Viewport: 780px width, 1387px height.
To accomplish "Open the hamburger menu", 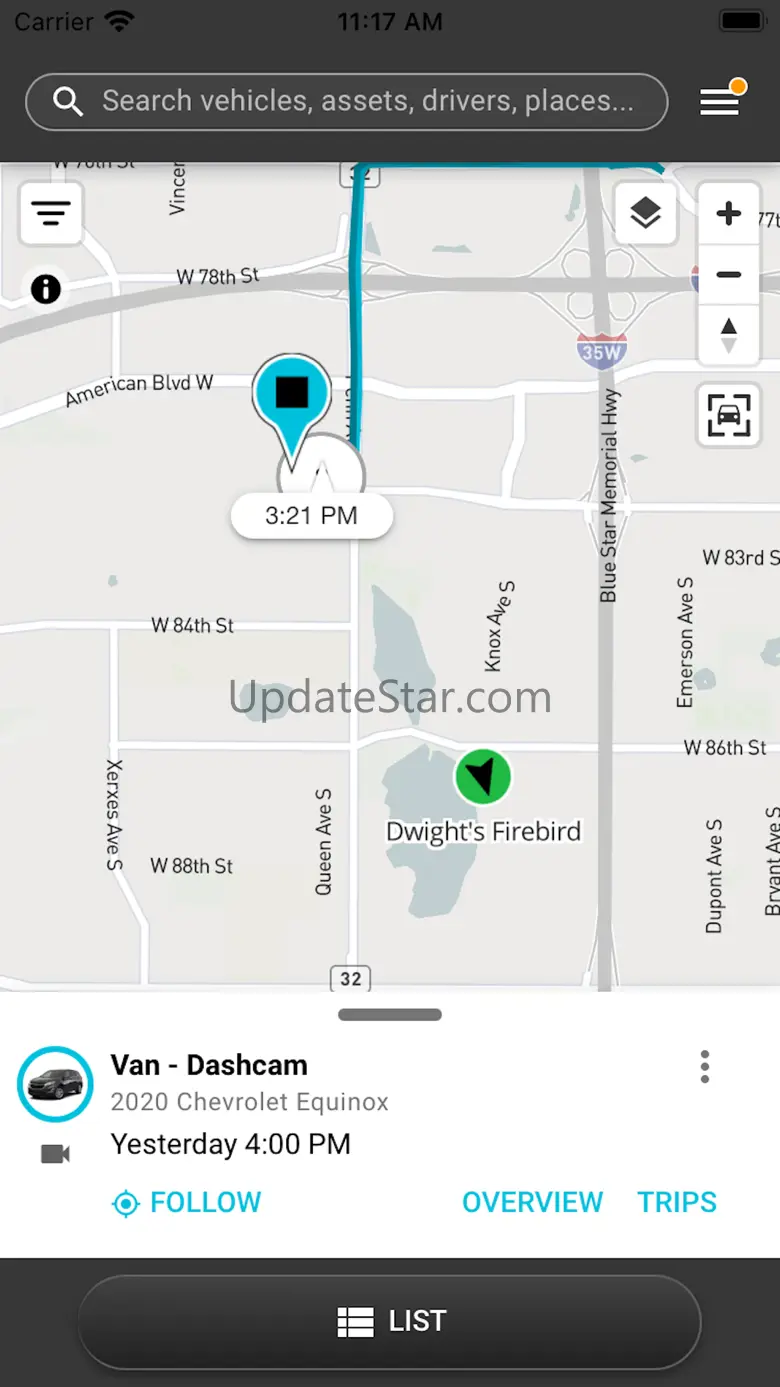I will 720,101.
